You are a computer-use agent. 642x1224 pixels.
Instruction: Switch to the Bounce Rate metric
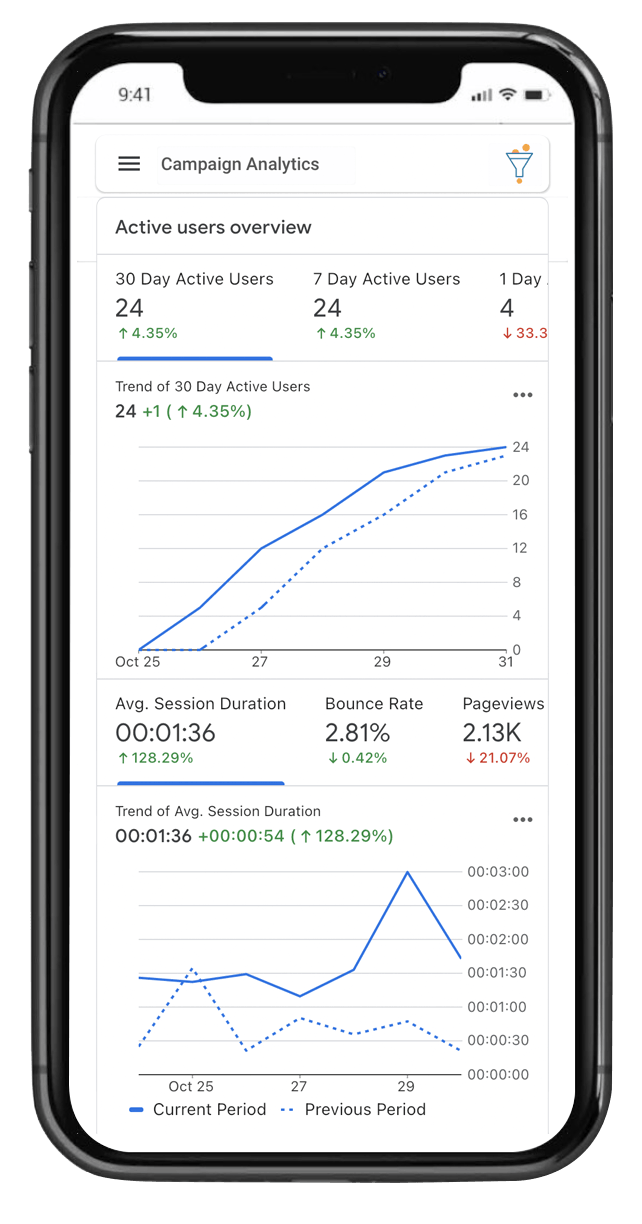point(374,731)
